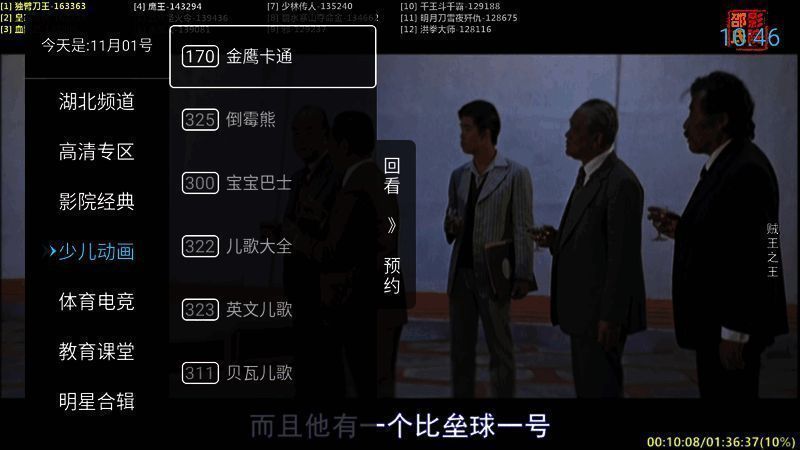The image size is (800, 450).
Task: Open channel 311 贝瓦儿歌
Action: pos(272,373)
